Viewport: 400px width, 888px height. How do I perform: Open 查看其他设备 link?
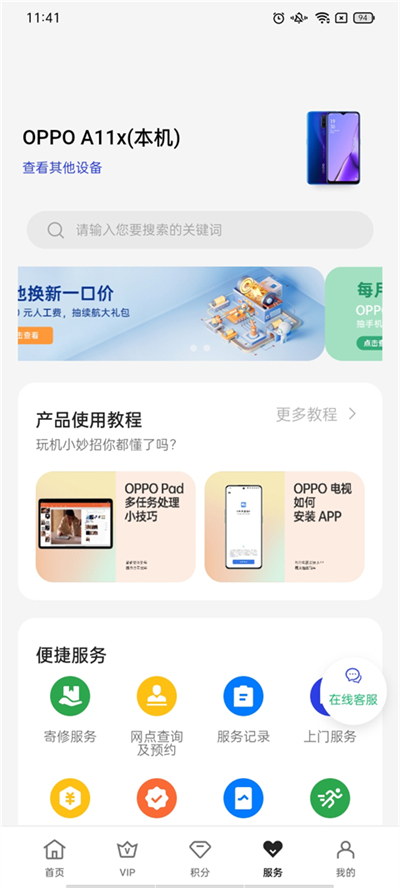click(62, 168)
